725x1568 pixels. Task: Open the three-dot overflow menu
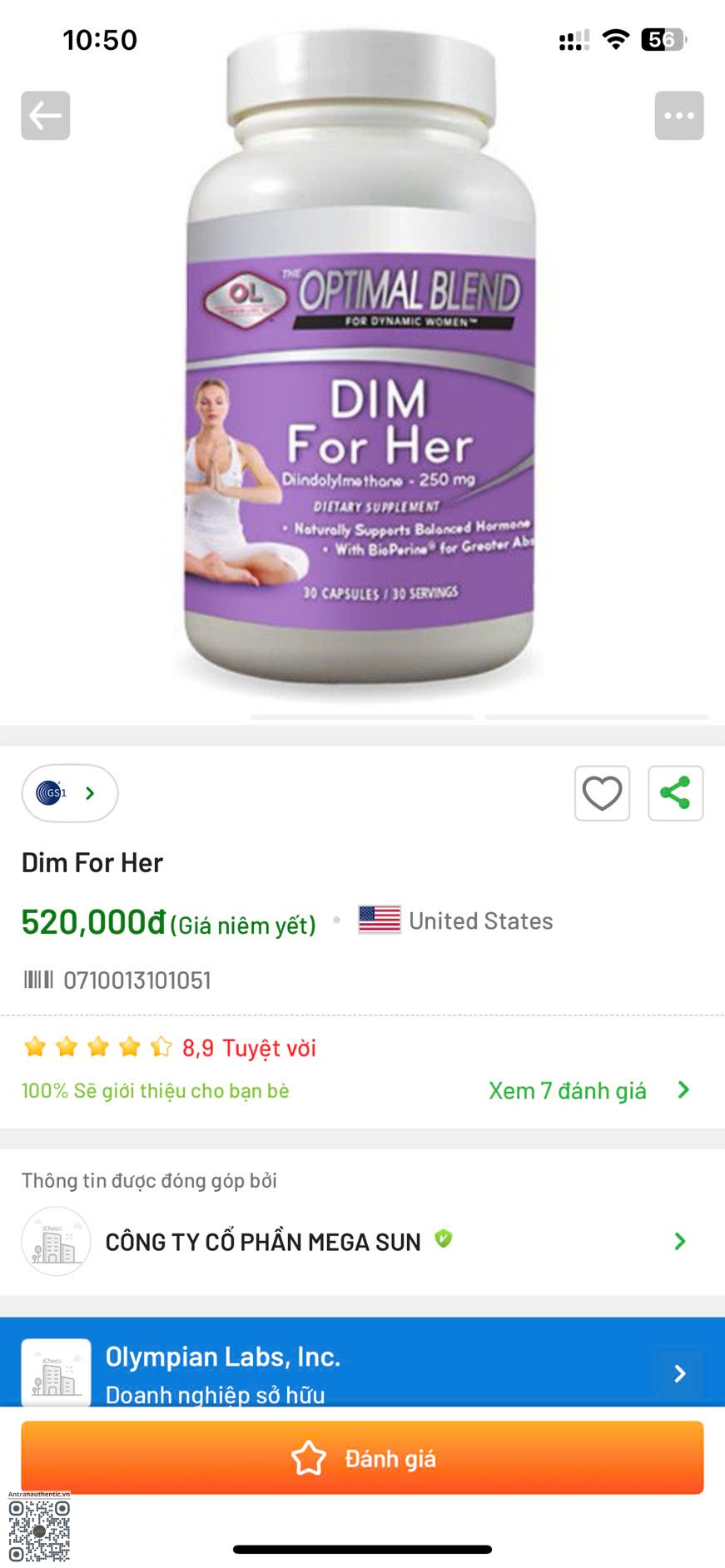[x=678, y=116]
